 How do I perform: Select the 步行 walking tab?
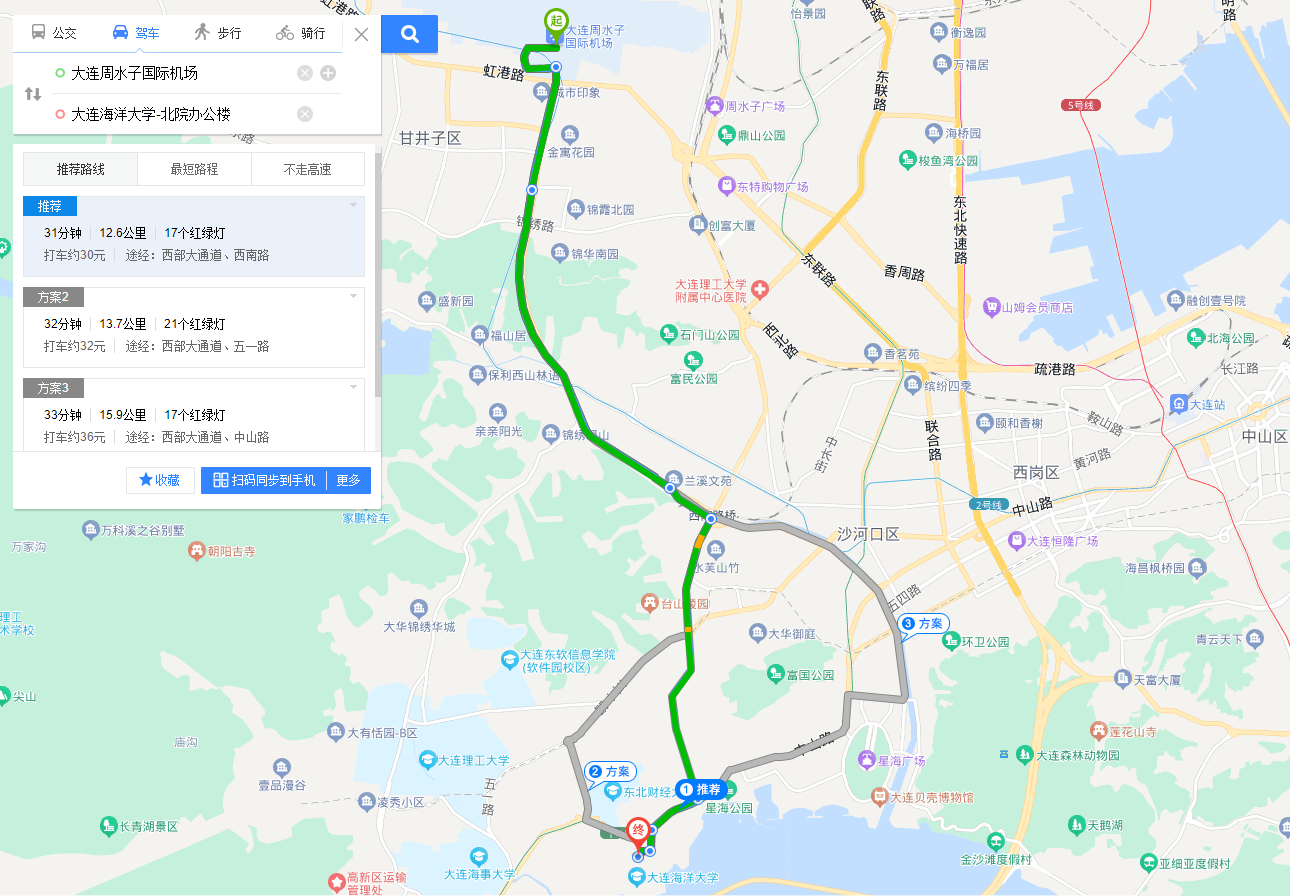218,33
